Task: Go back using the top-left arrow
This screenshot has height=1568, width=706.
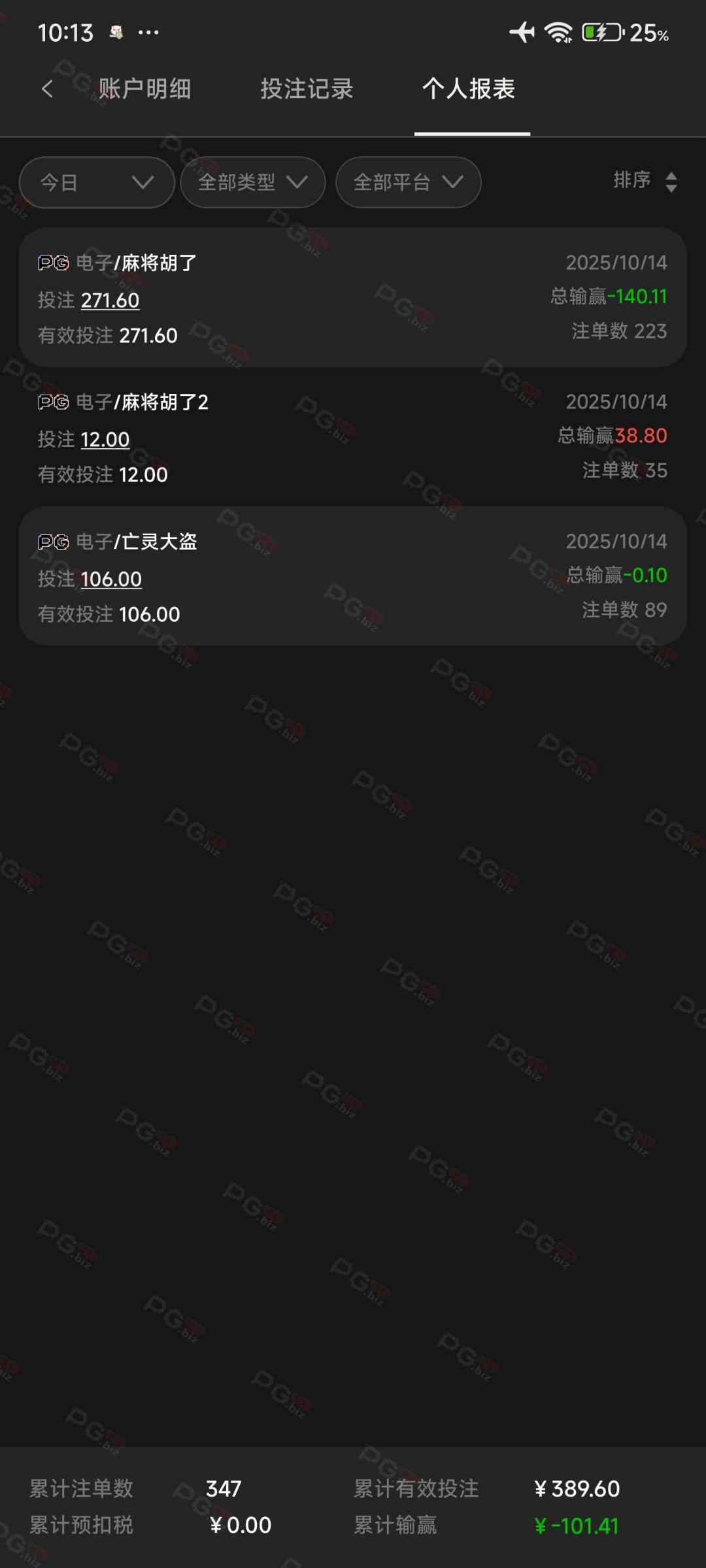Action: (47, 89)
